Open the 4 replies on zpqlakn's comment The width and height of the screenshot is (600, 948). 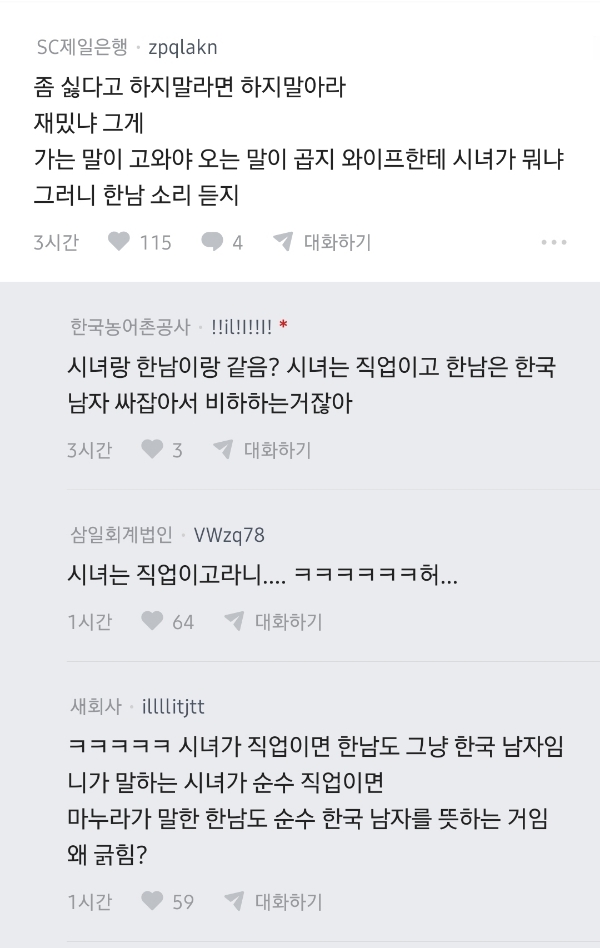[x=212, y=242]
